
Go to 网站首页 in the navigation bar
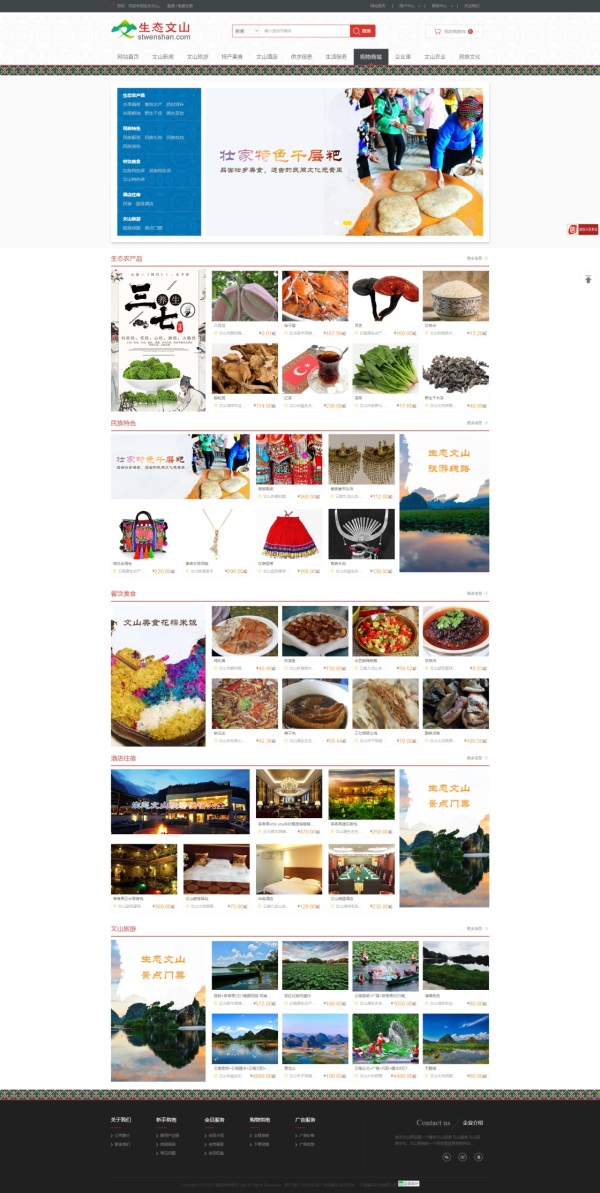click(128, 57)
